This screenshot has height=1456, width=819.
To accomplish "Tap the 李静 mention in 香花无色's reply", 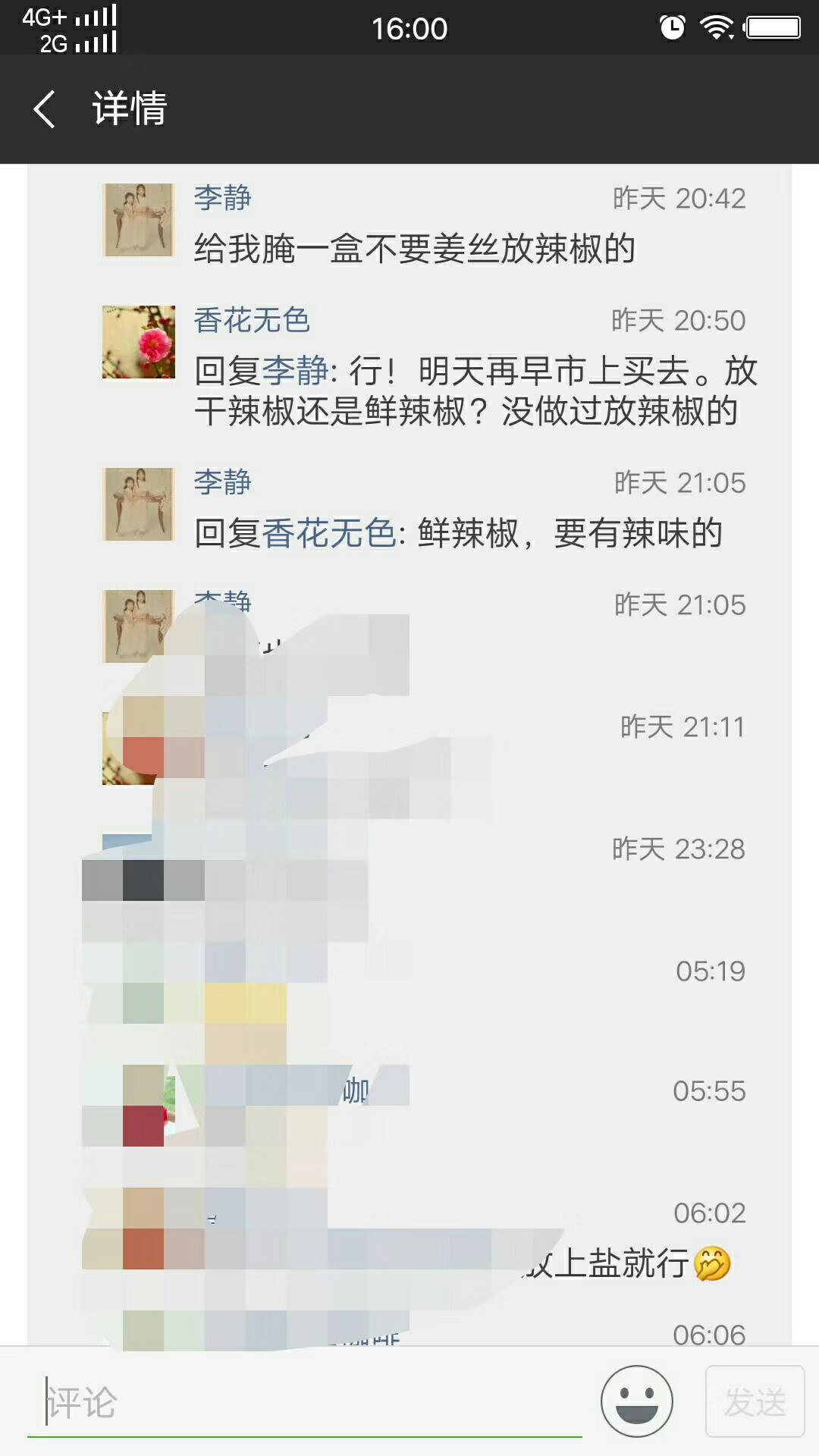I will coord(295,371).
